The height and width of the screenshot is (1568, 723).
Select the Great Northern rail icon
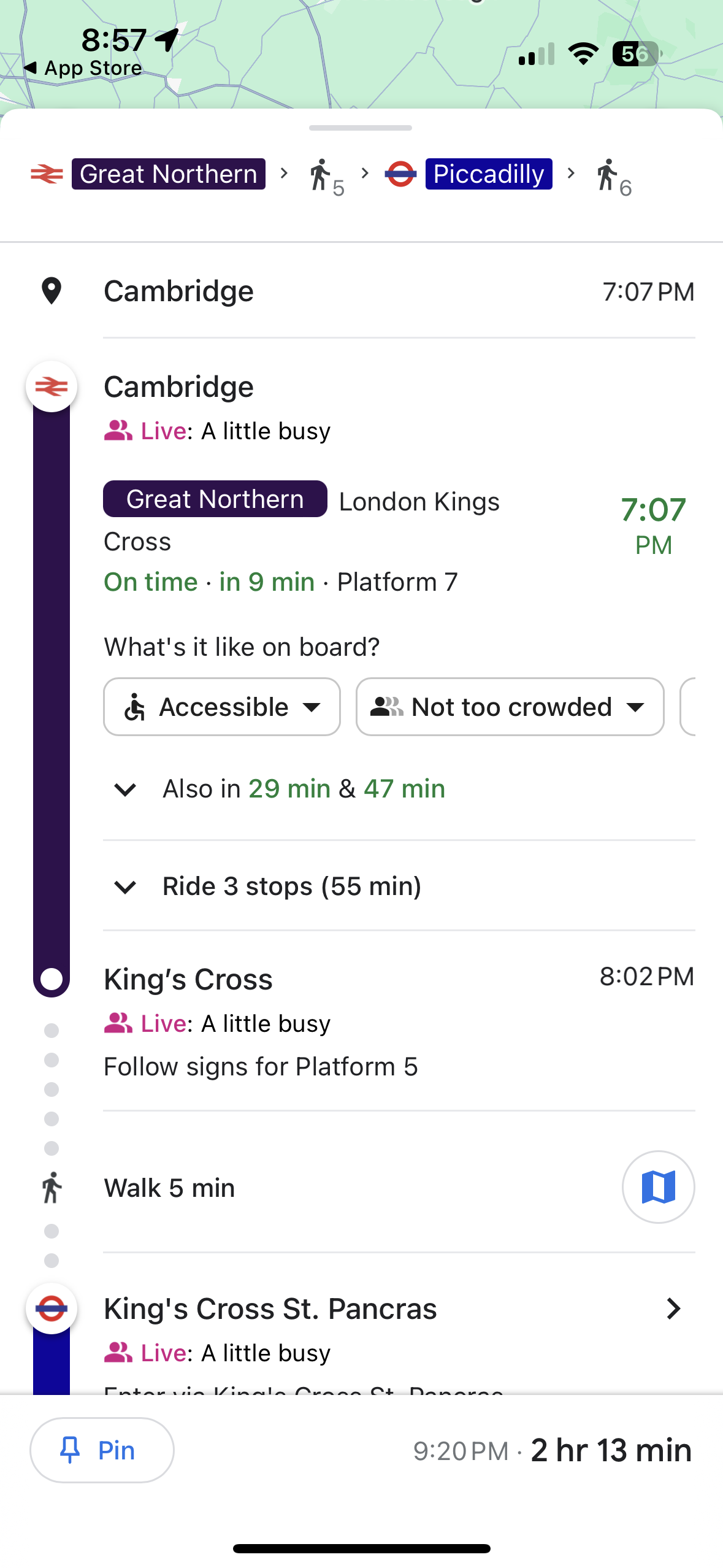pyautogui.click(x=47, y=174)
